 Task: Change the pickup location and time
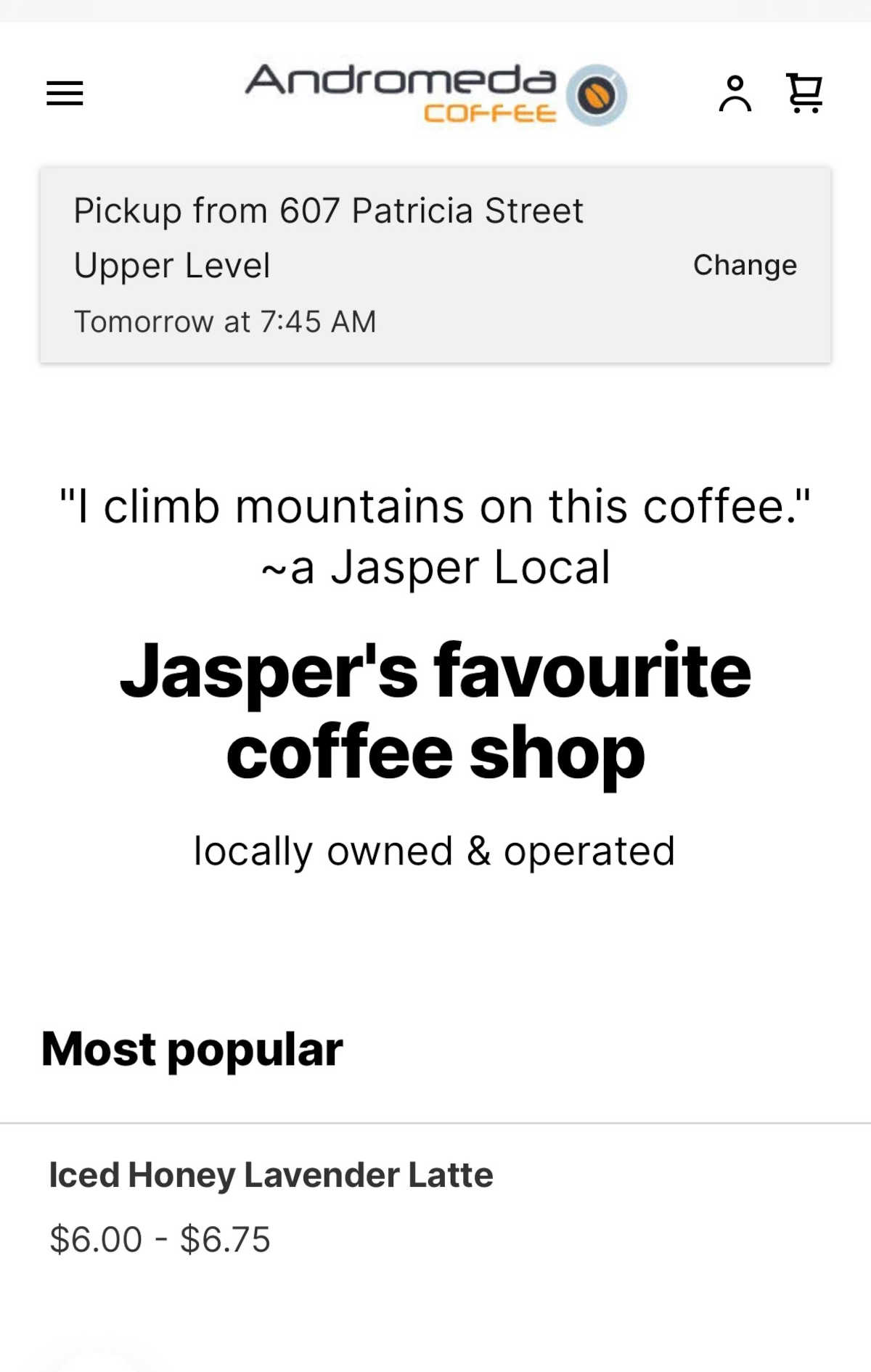coord(745,265)
